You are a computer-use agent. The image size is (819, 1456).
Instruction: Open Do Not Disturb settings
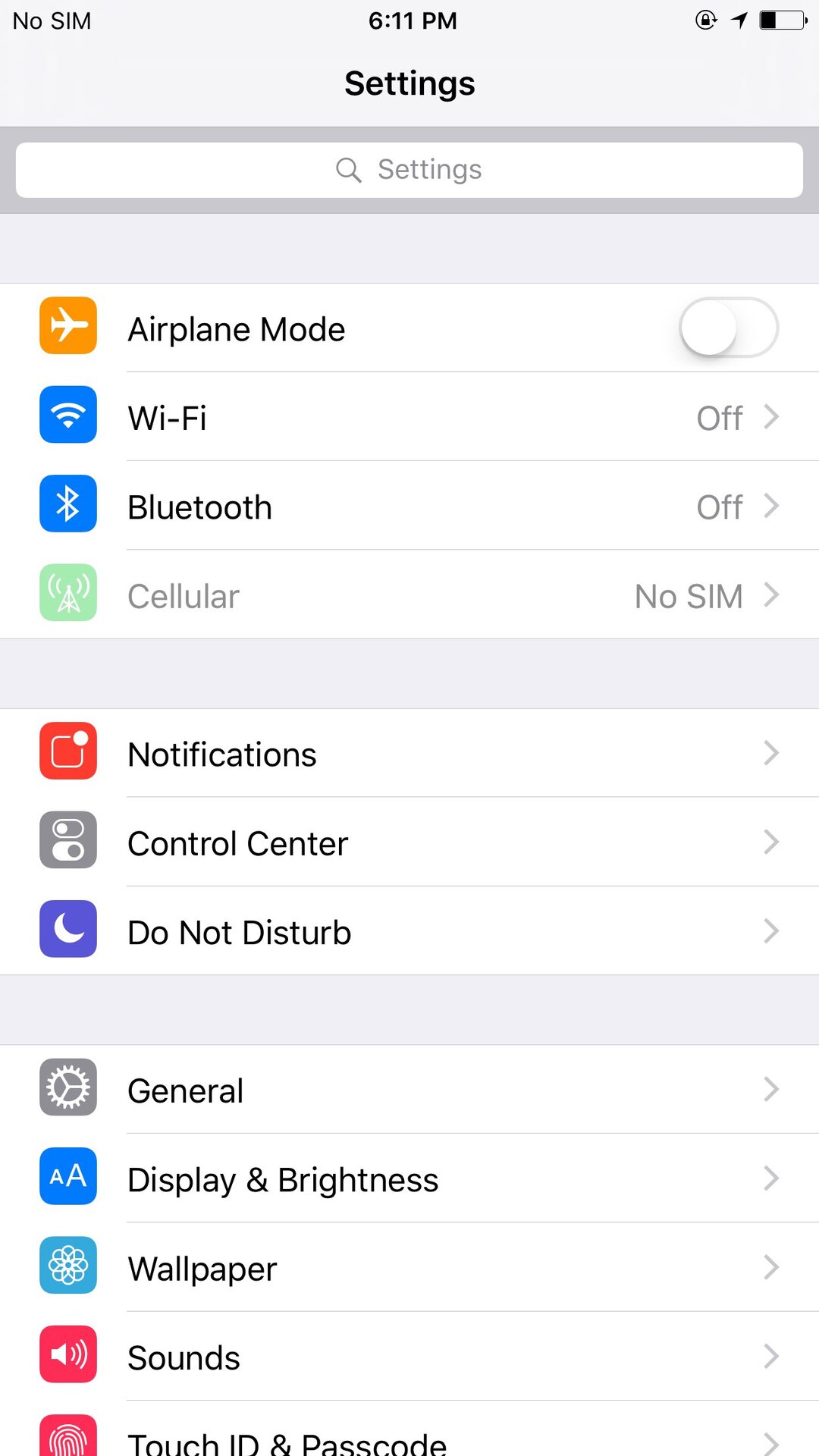point(409,931)
